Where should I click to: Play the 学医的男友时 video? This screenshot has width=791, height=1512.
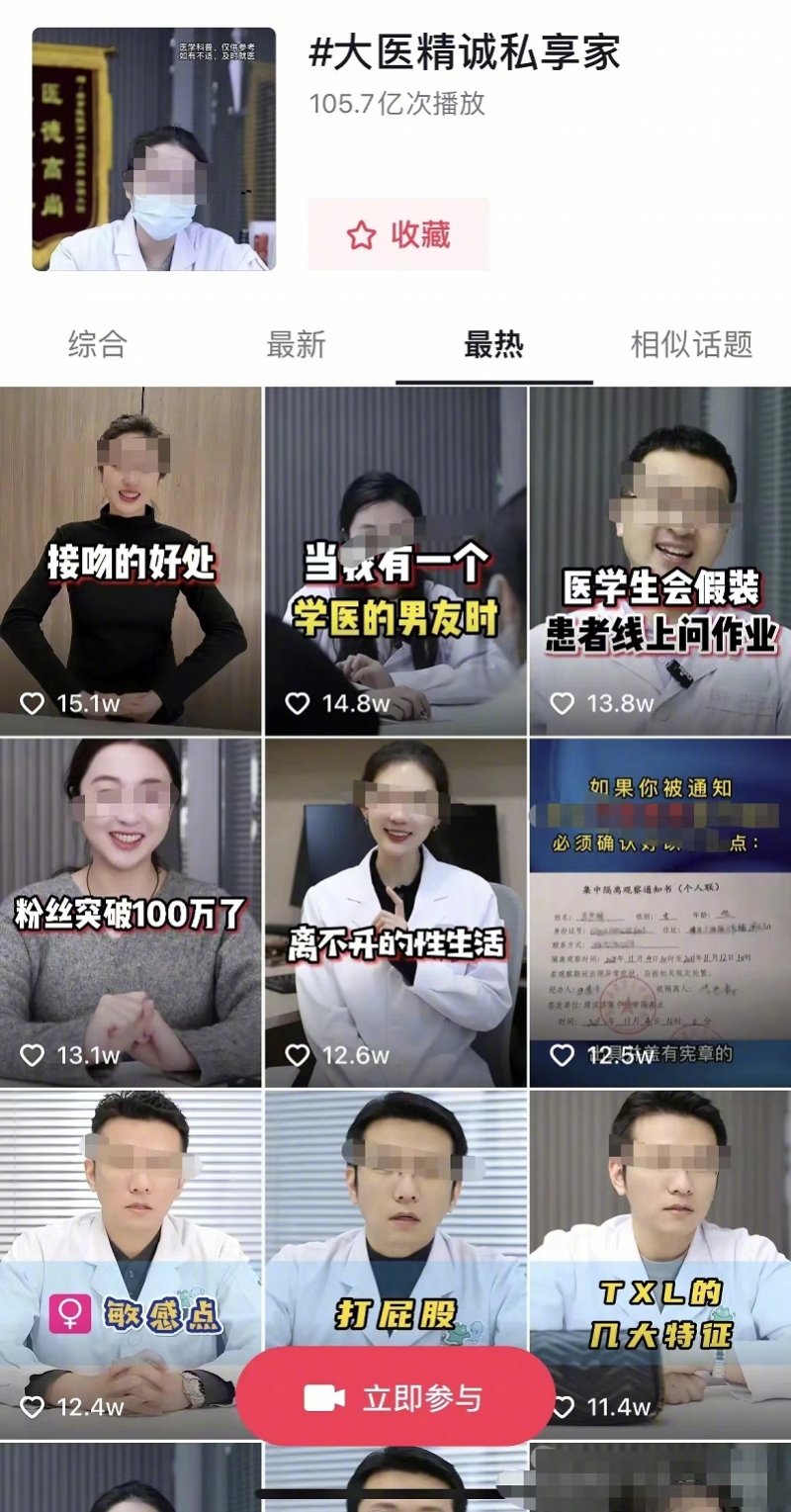395,560
